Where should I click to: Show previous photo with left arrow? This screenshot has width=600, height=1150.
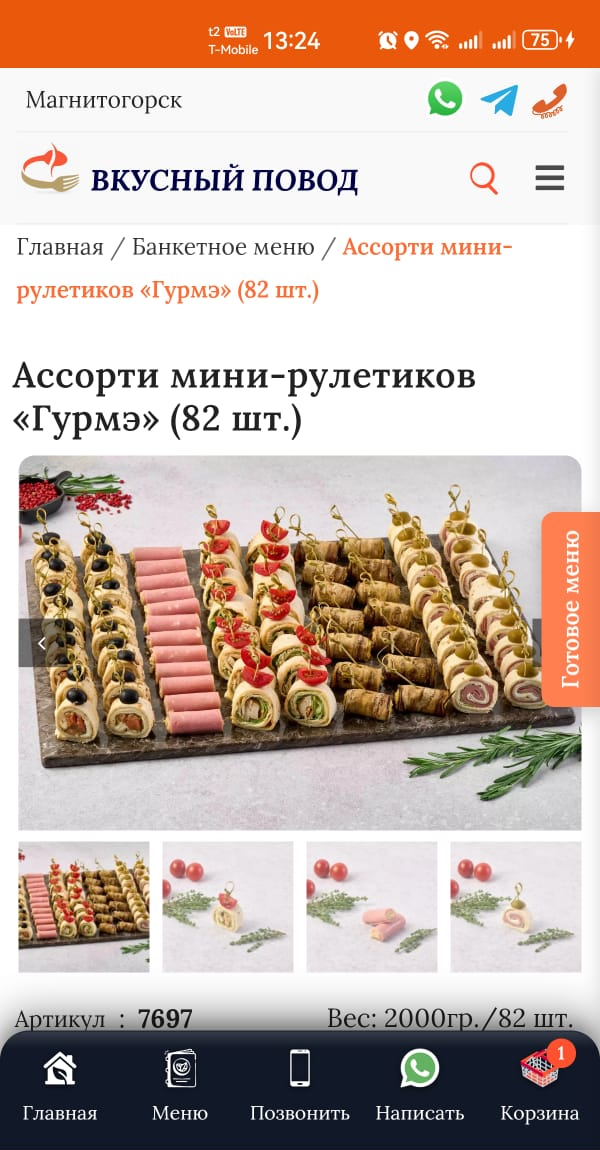[42, 643]
